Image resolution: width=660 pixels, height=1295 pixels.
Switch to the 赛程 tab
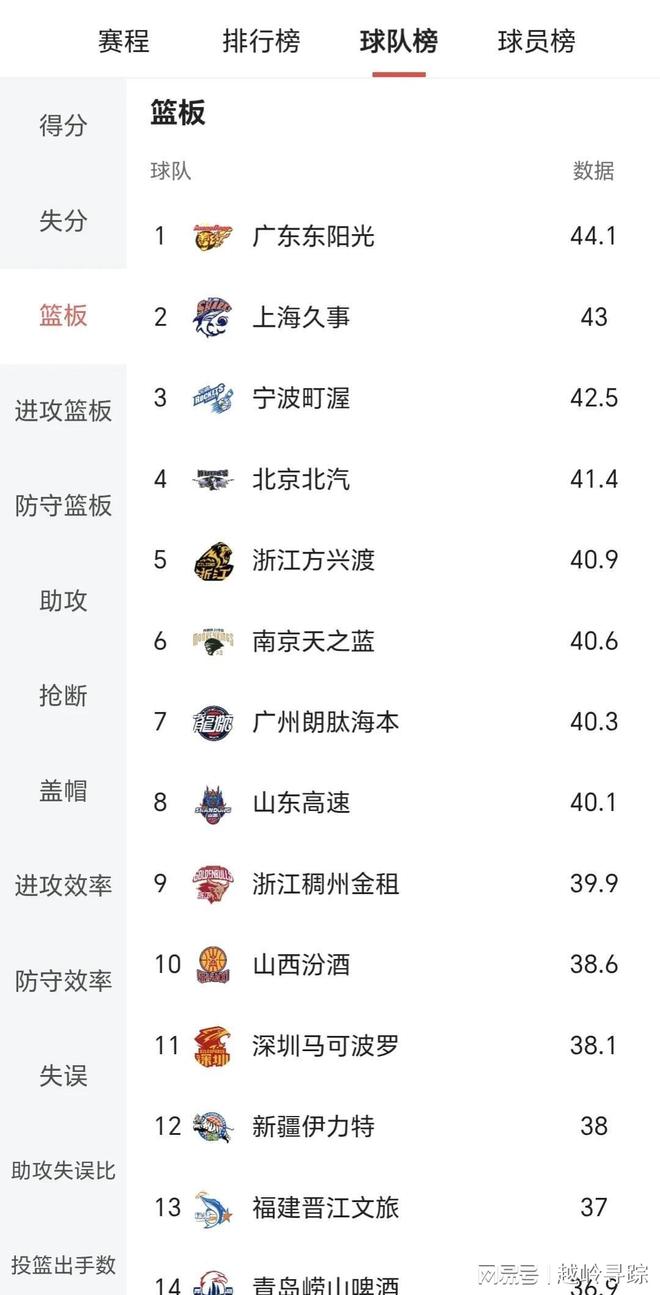[124, 42]
